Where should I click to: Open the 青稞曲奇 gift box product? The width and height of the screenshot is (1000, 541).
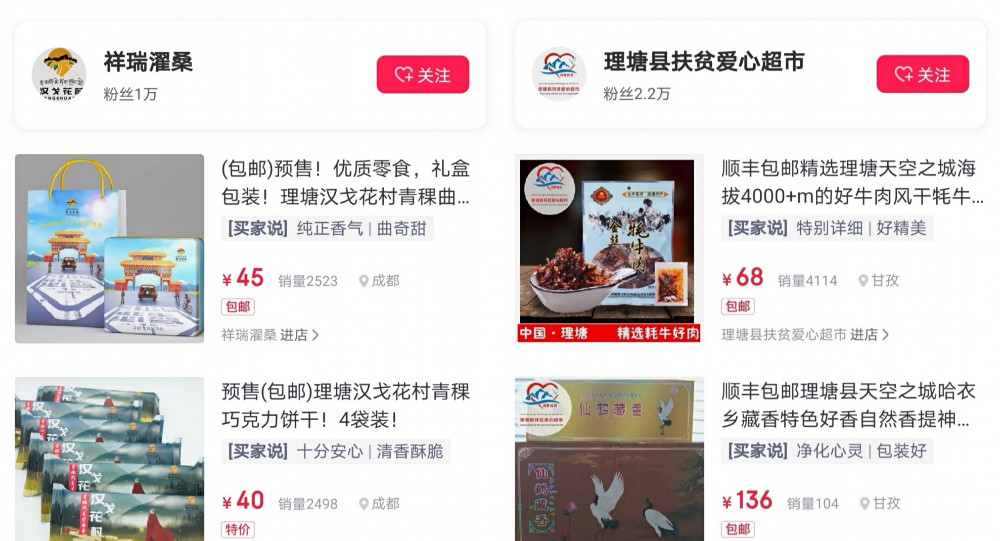[x=345, y=182]
